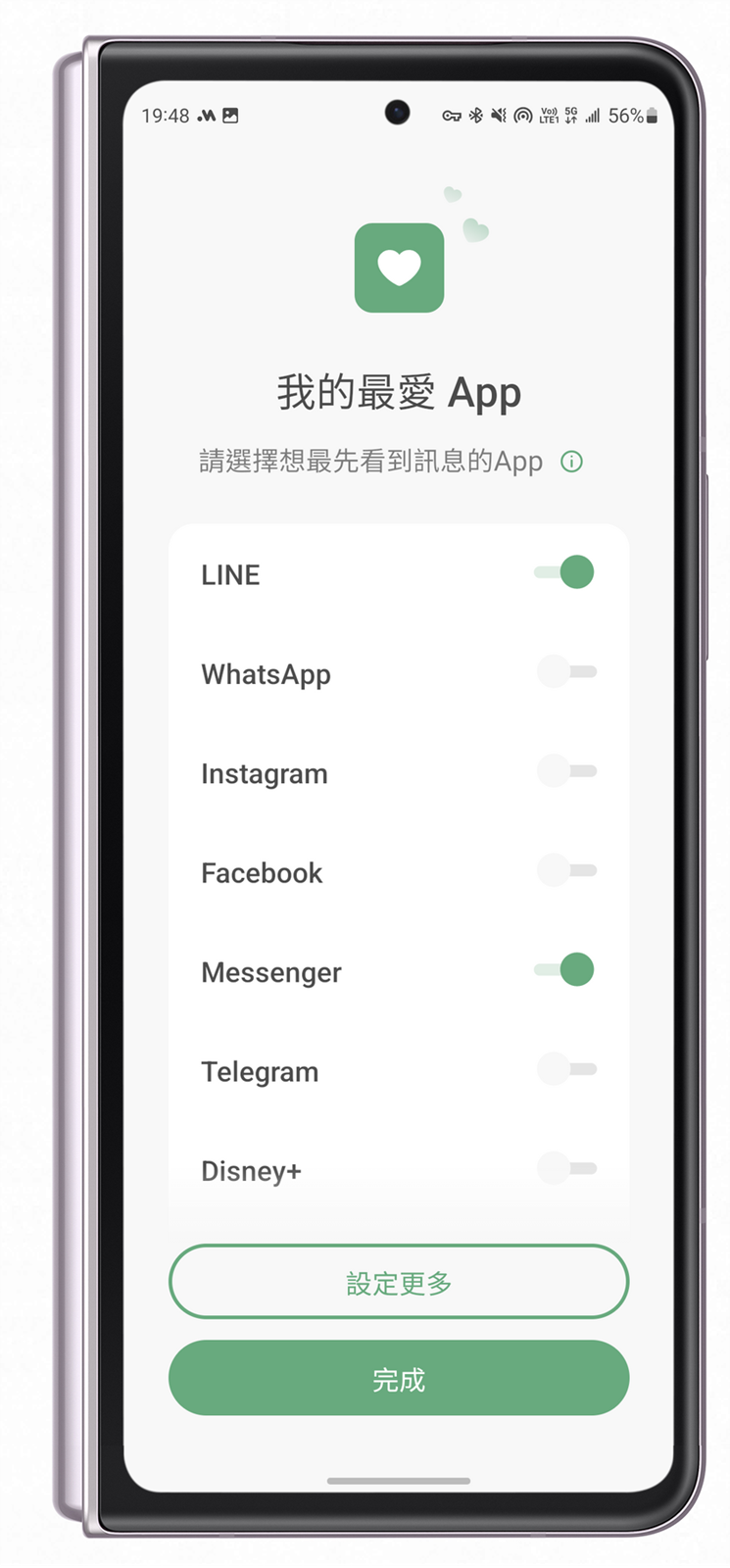Enable the WhatsApp switch

coord(566,672)
